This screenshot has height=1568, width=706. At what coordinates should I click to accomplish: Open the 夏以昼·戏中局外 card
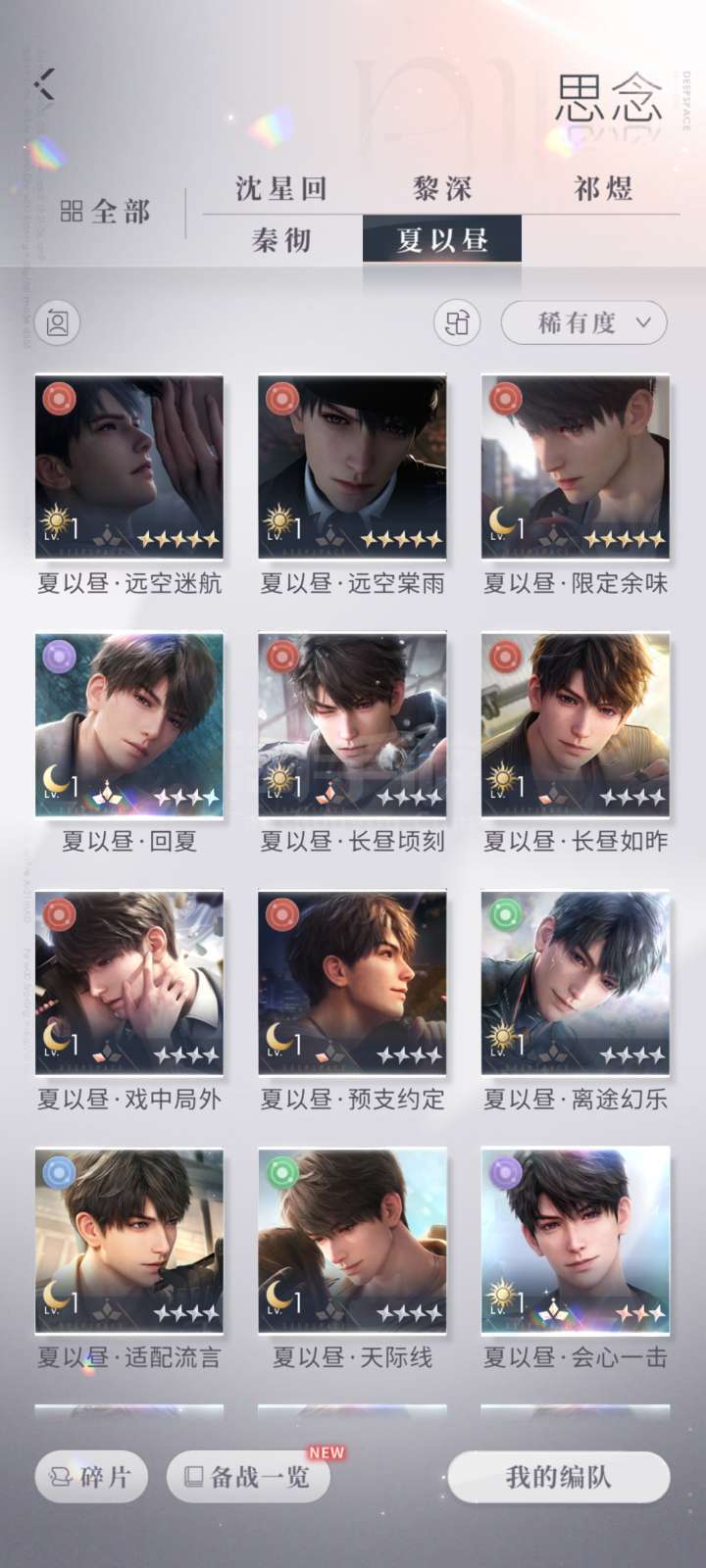click(129, 983)
